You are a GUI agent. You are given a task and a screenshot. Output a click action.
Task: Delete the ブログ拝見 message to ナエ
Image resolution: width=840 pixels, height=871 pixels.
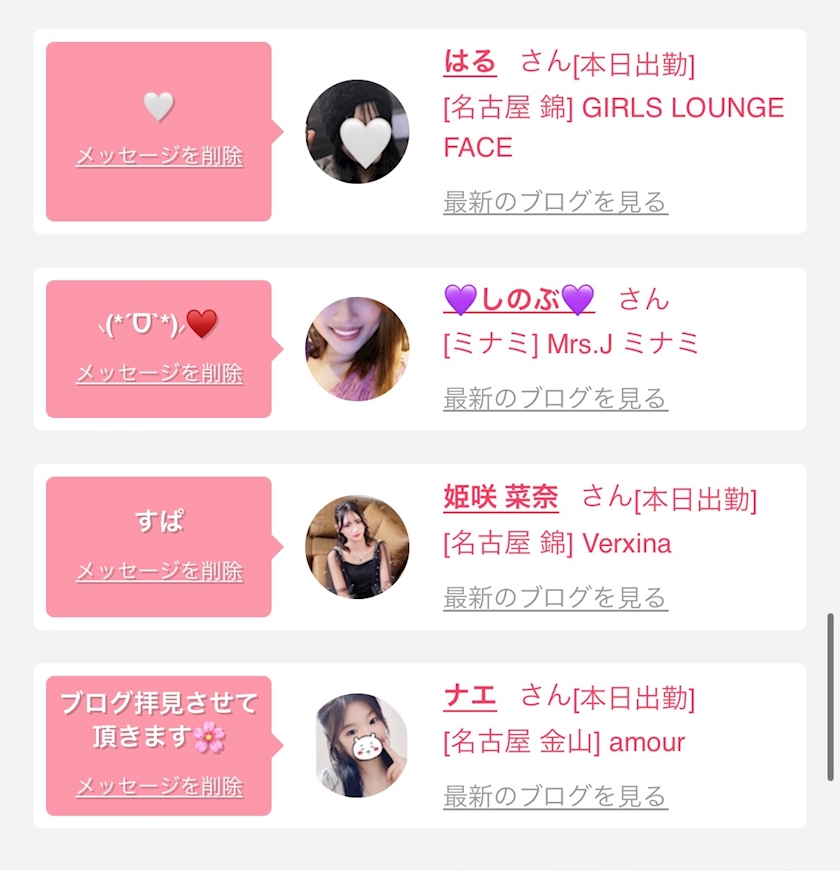[159, 786]
